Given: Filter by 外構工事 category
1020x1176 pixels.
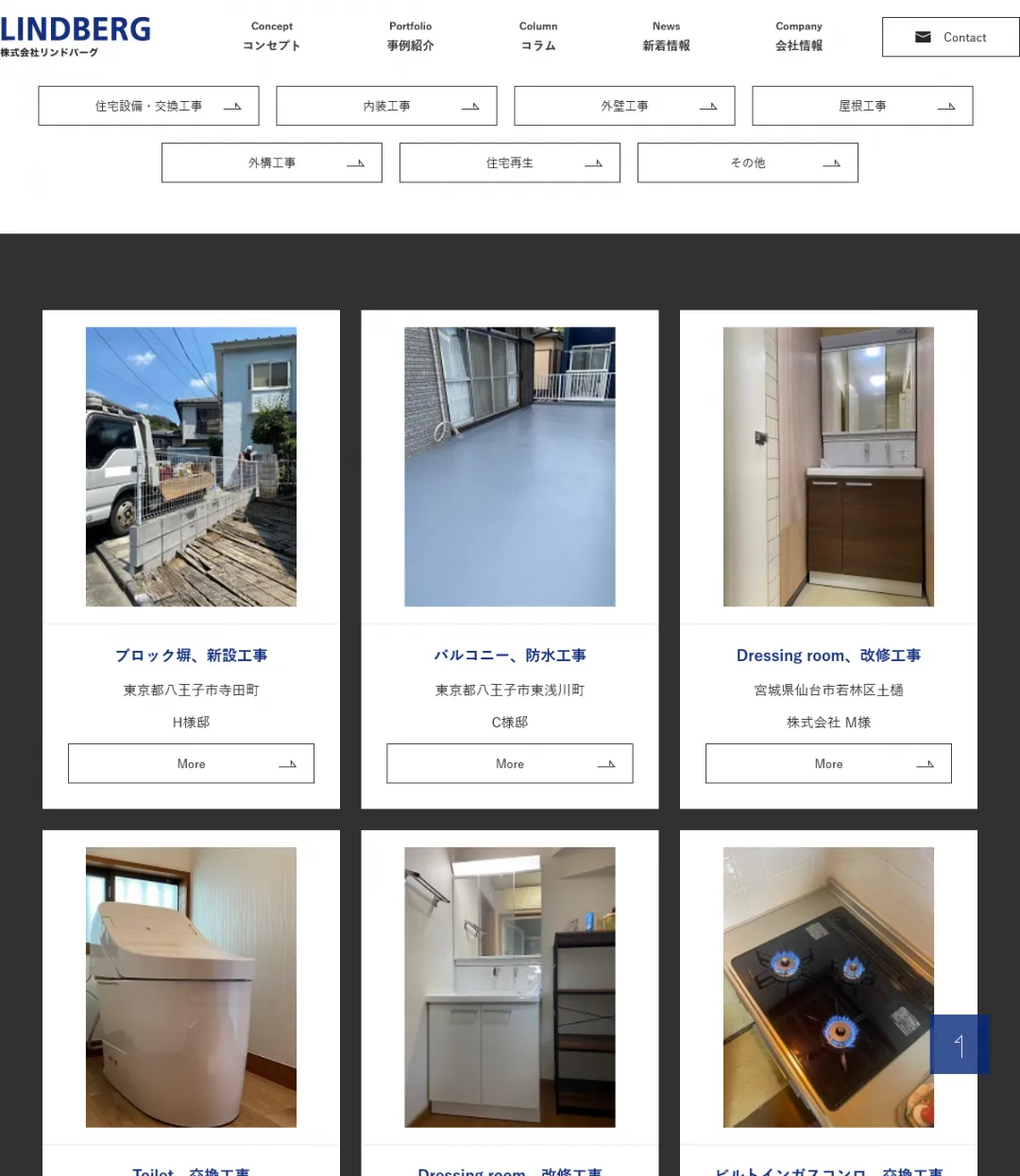Looking at the screenshot, I should click(x=272, y=162).
